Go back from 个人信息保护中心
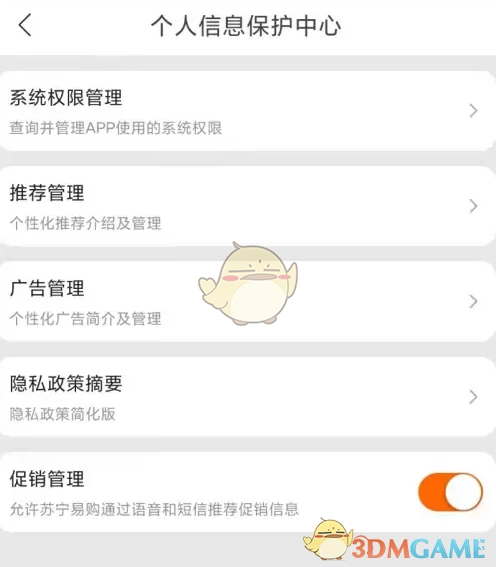 [x=25, y=25]
